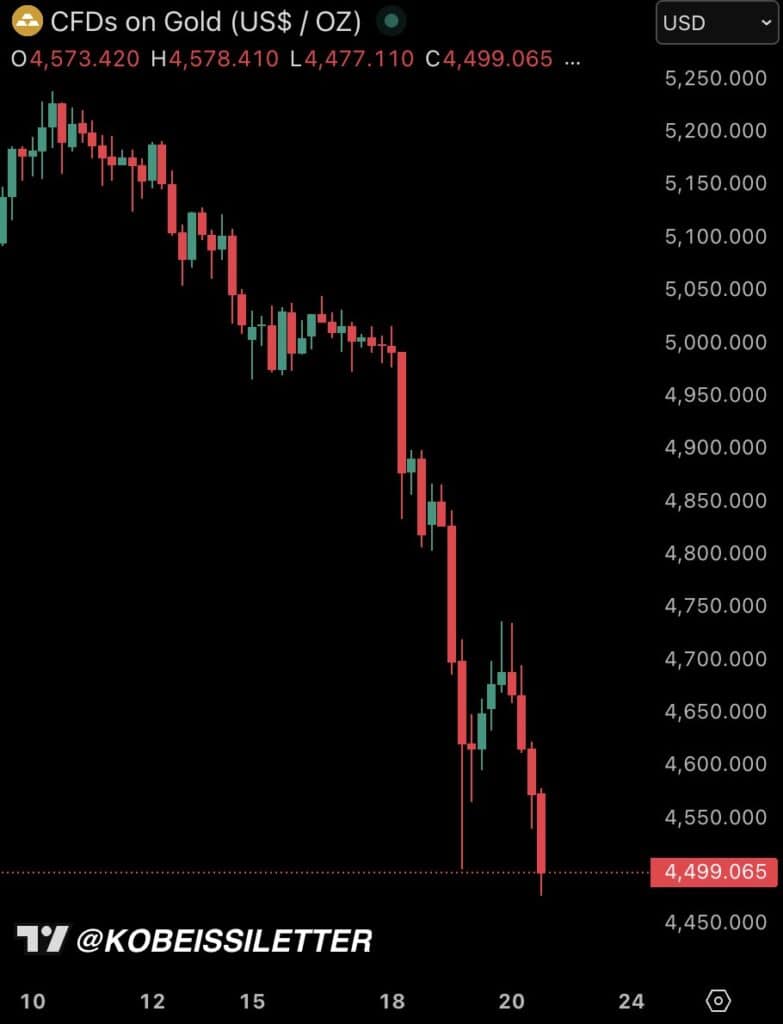Tap the CFDs on Gold symbol title
The width and height of the screenshot is (783, 1024).
206,20
